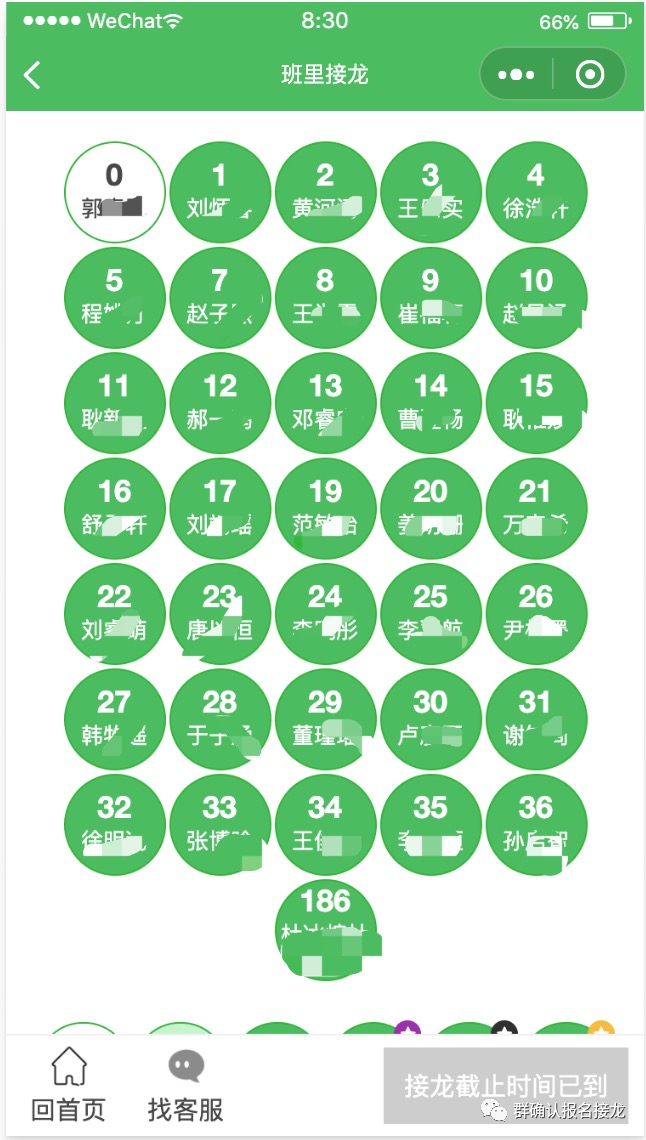This screenshot has width=646, height=1140.
Task: Open participant circle number 7
Action: 220,297
